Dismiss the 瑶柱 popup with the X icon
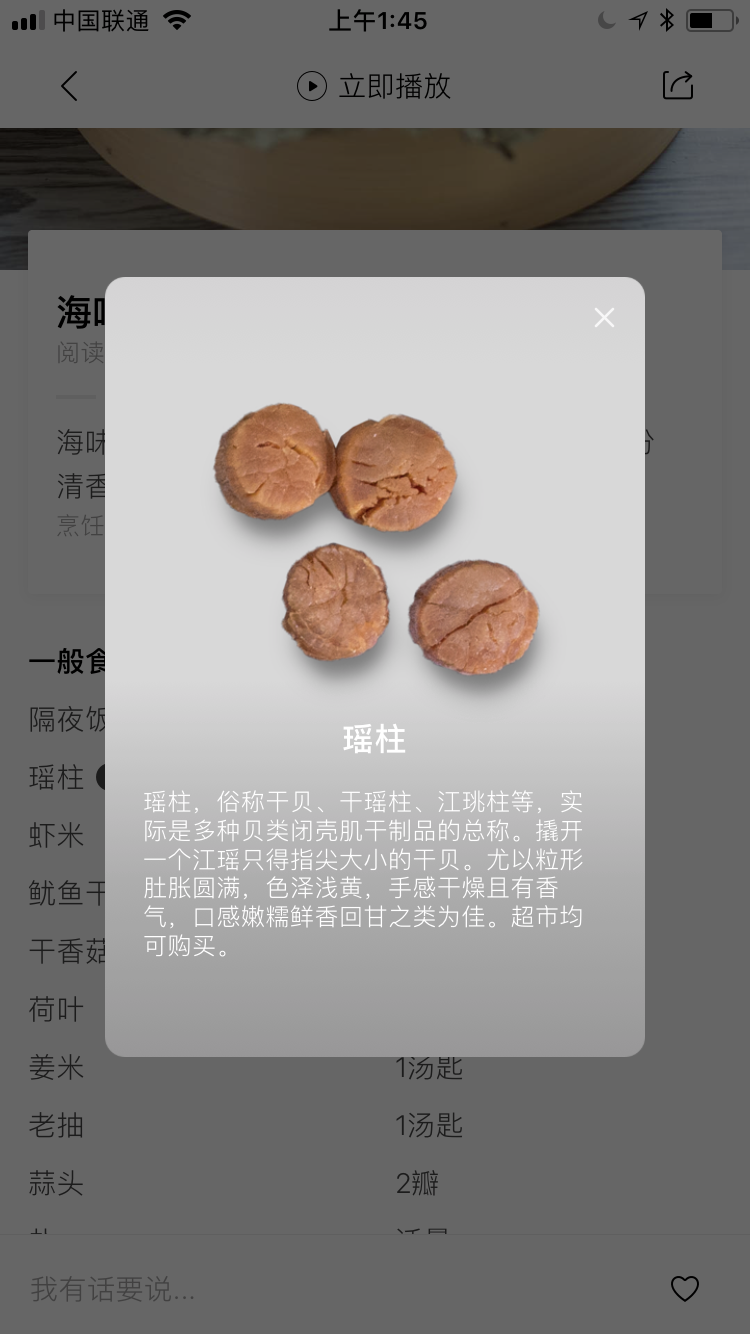750x1334 pixels. (604, 317)
